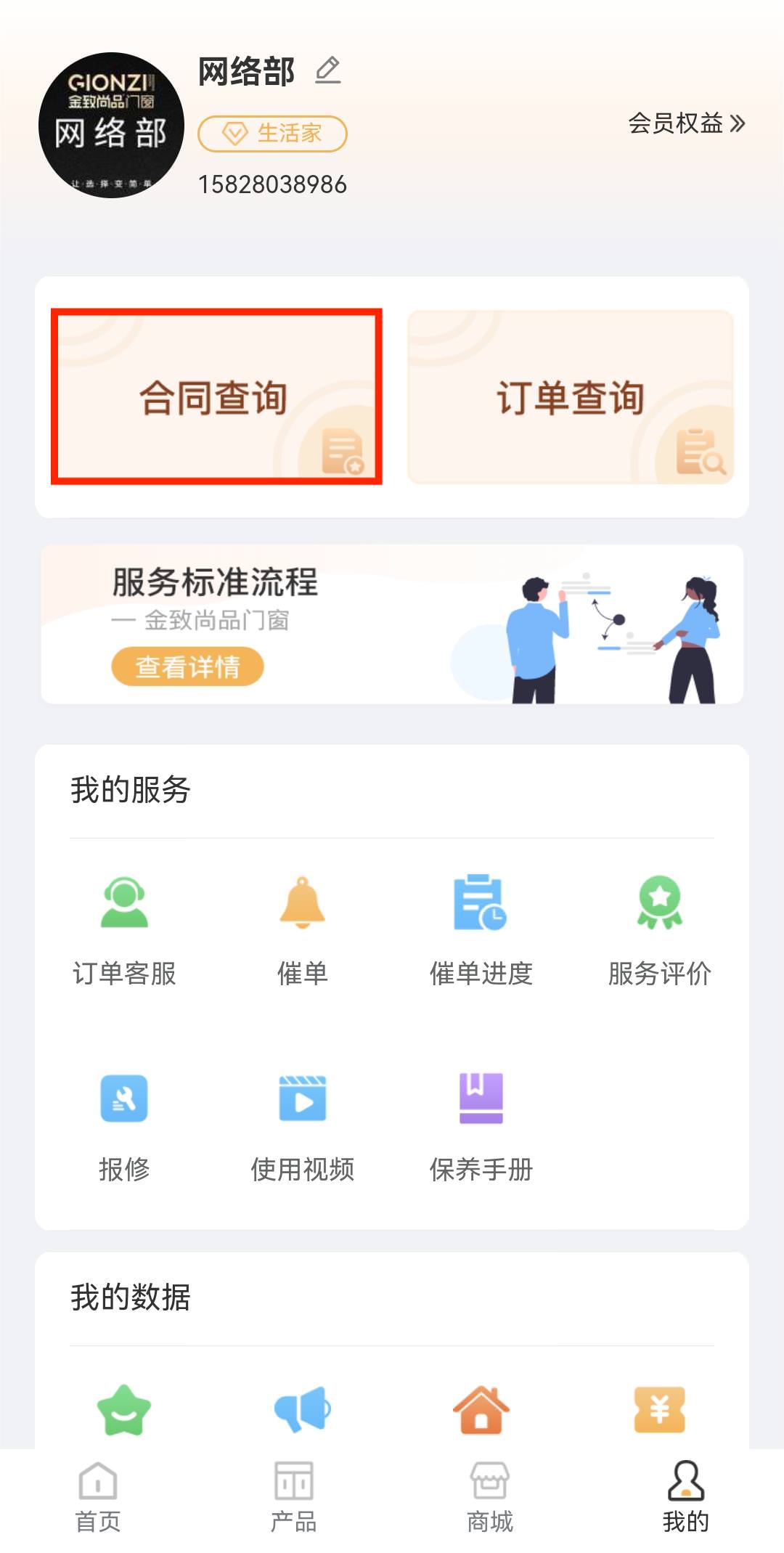
Task: Open 报修 repair request
Action: (124, 1127)
